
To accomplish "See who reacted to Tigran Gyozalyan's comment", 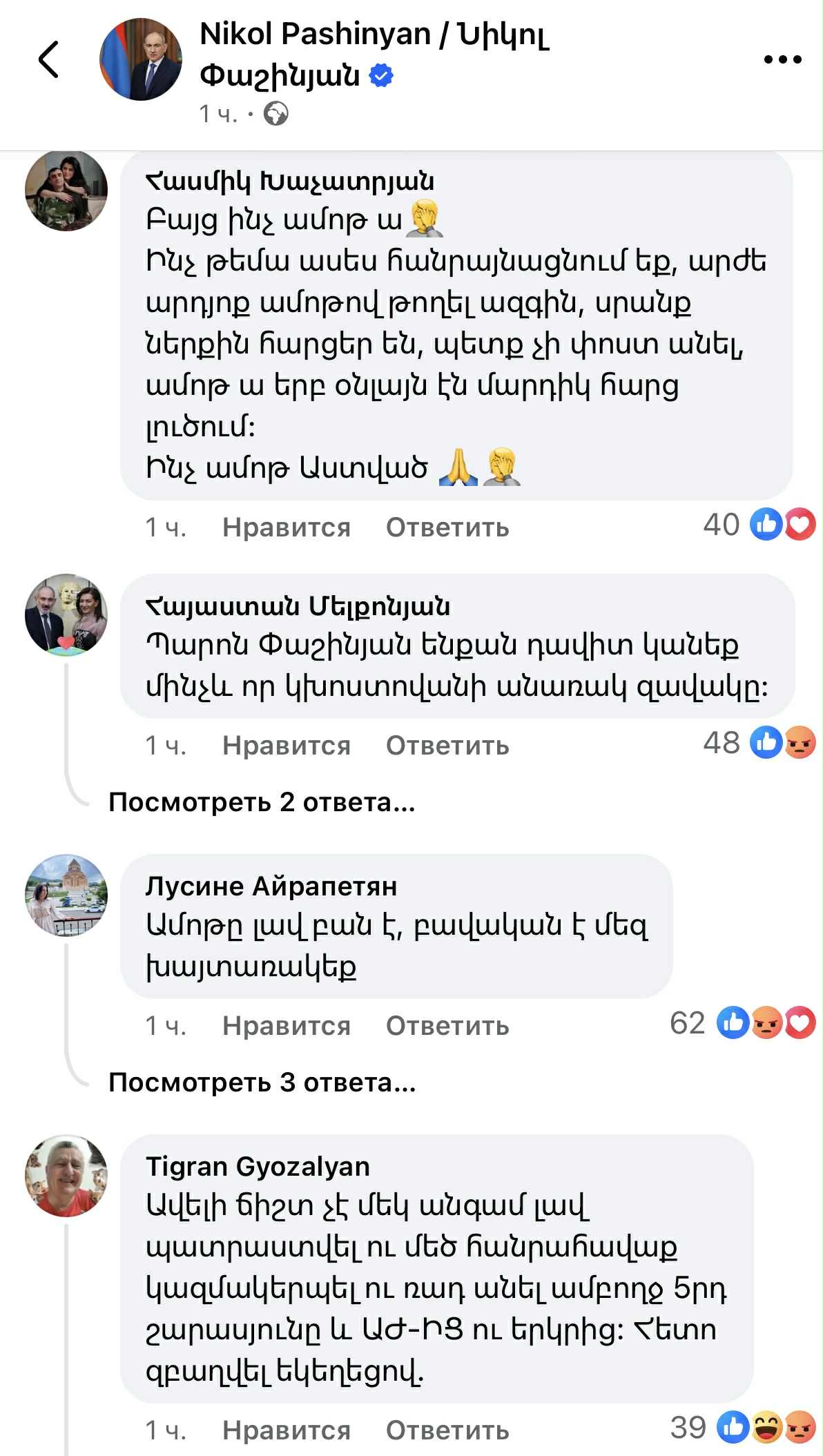I will coord(743,1428).
